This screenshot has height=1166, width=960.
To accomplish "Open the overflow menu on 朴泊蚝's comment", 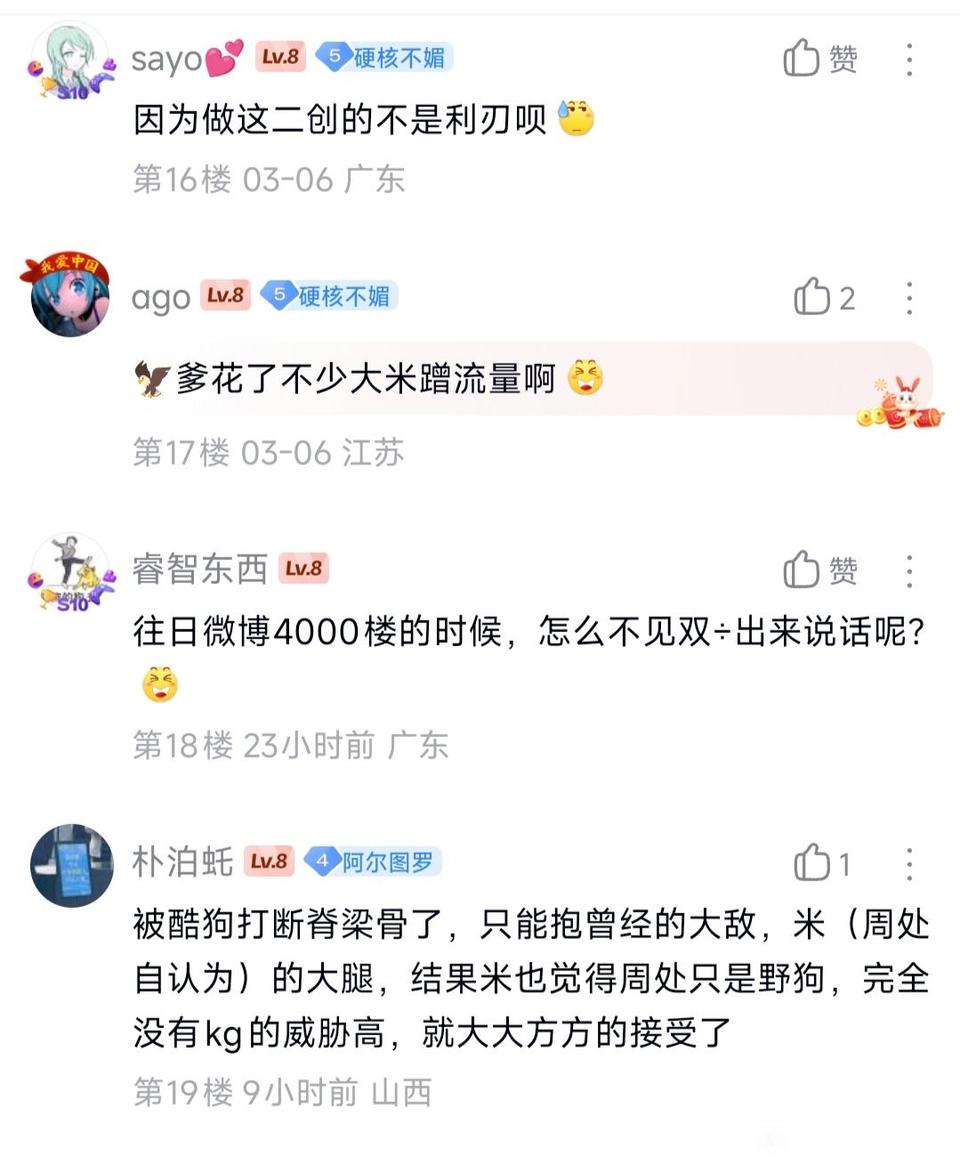I will click(x=909, y=863).
